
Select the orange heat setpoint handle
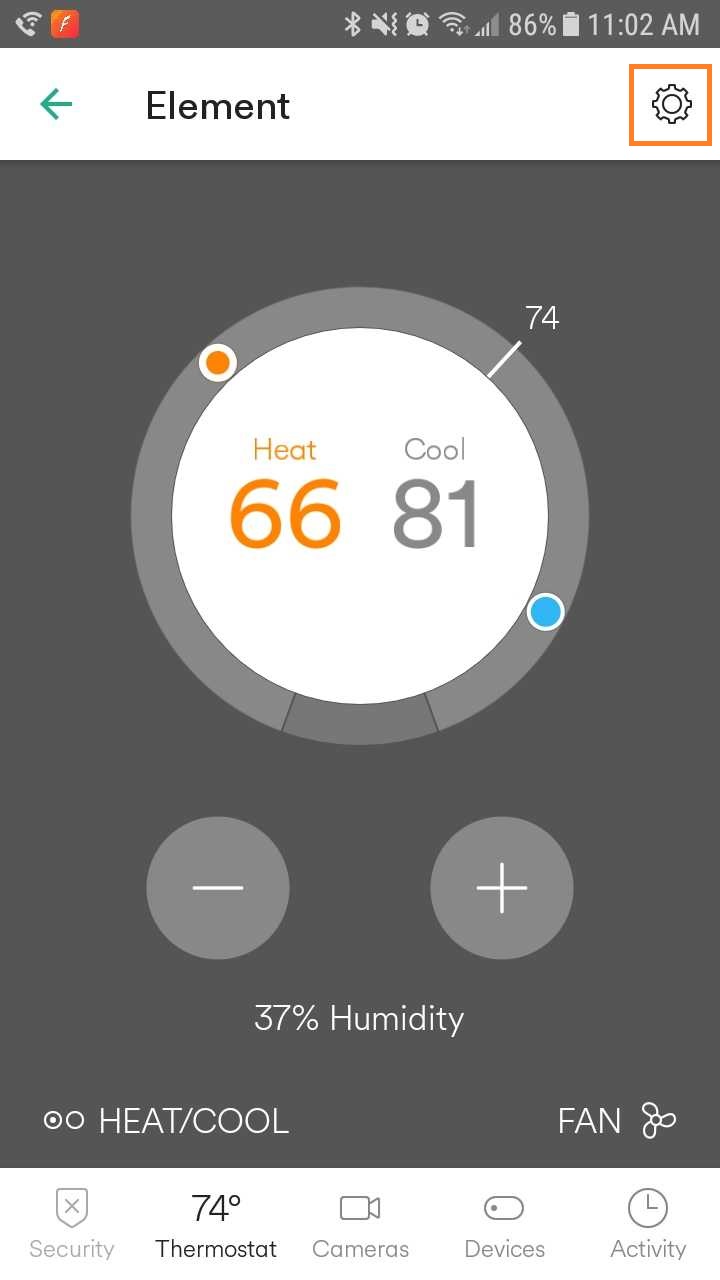point(218,362)
